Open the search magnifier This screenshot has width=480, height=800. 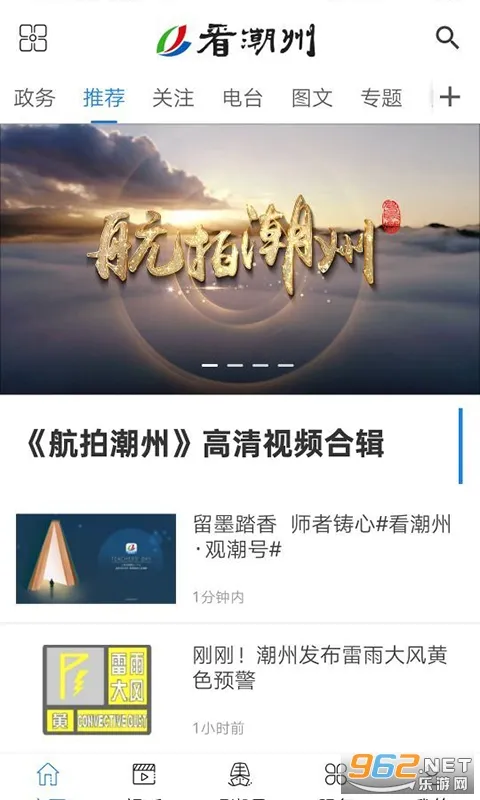[x=447, y=37]
